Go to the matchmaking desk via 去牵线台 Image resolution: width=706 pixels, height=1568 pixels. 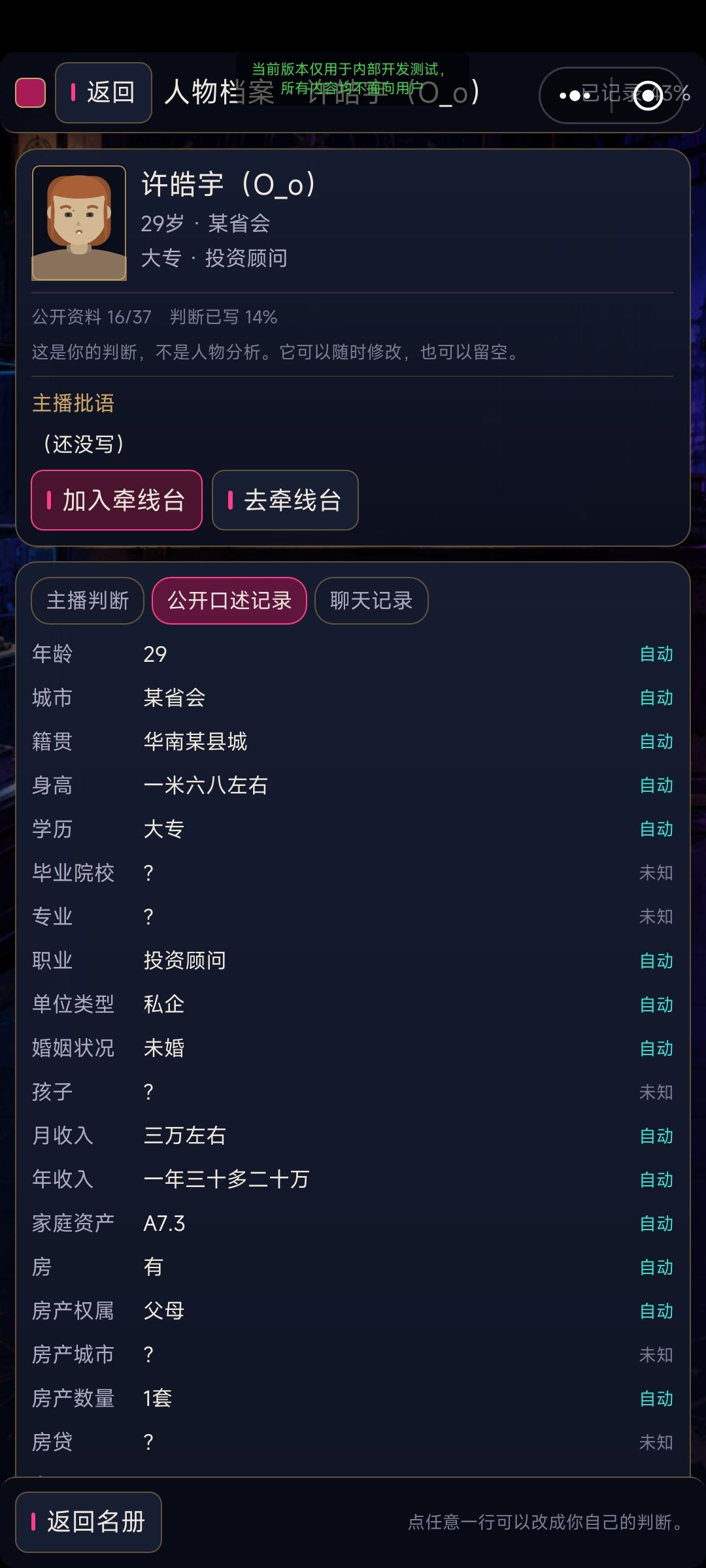click(285, 500)
